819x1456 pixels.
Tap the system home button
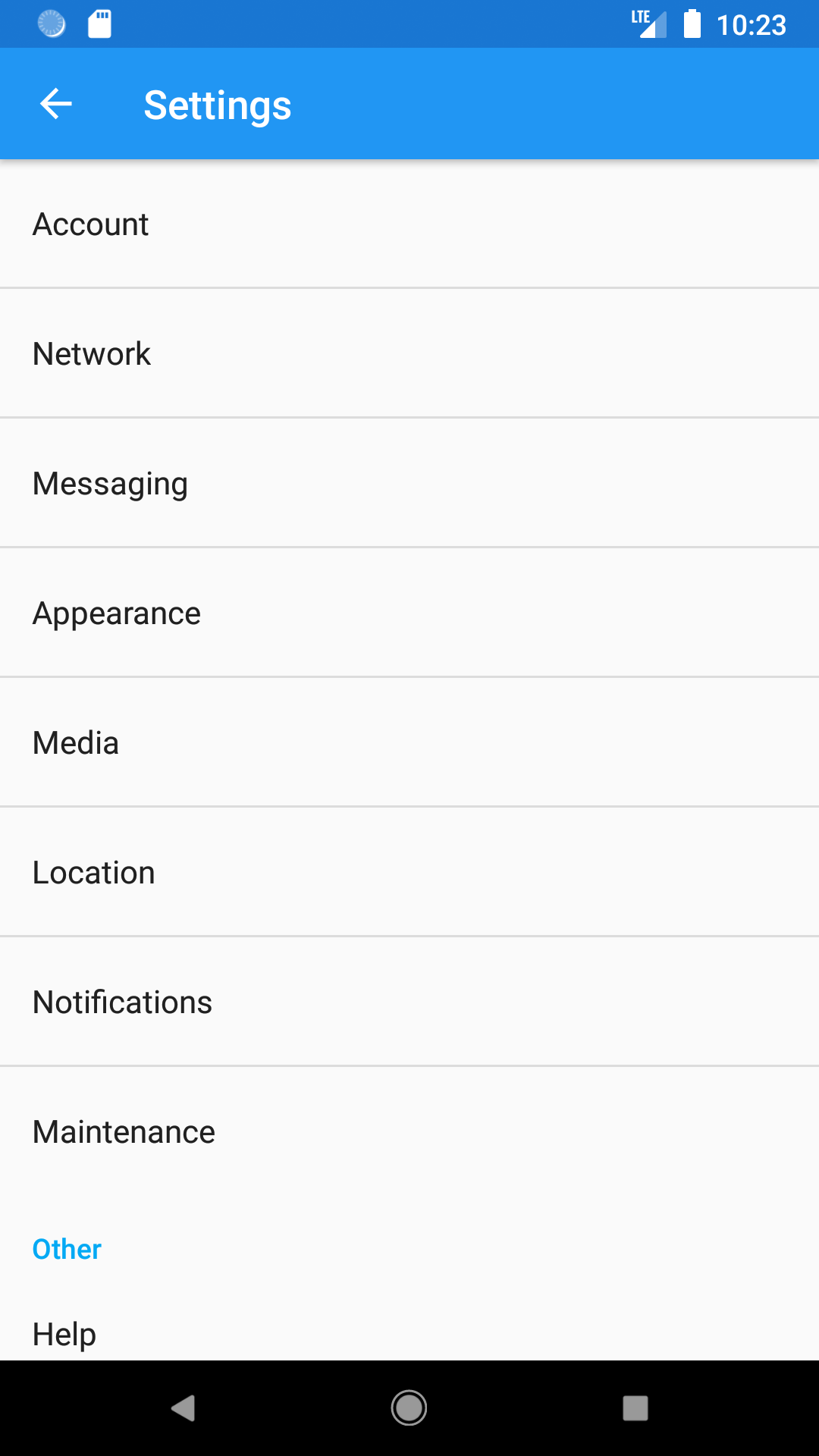tap(409, 1408)
